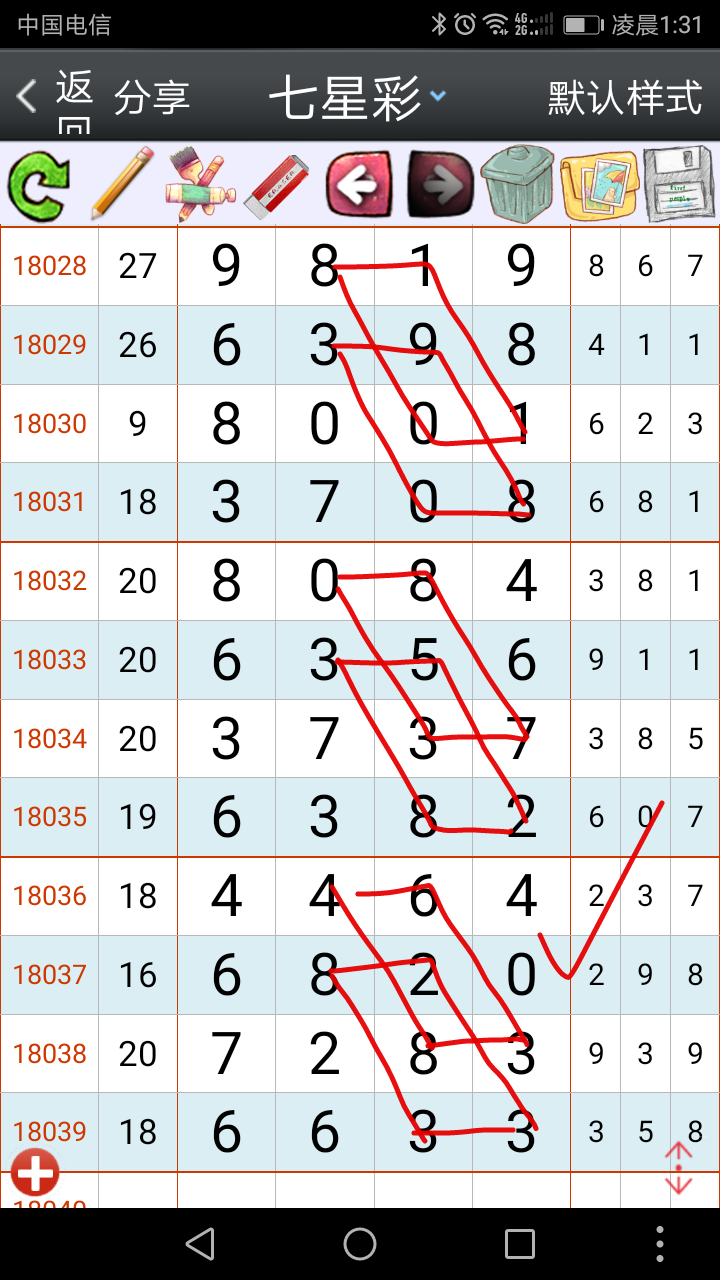Select the eraser tool
The height and width of the screenshot is (1280, 720).
pos(277,185)
